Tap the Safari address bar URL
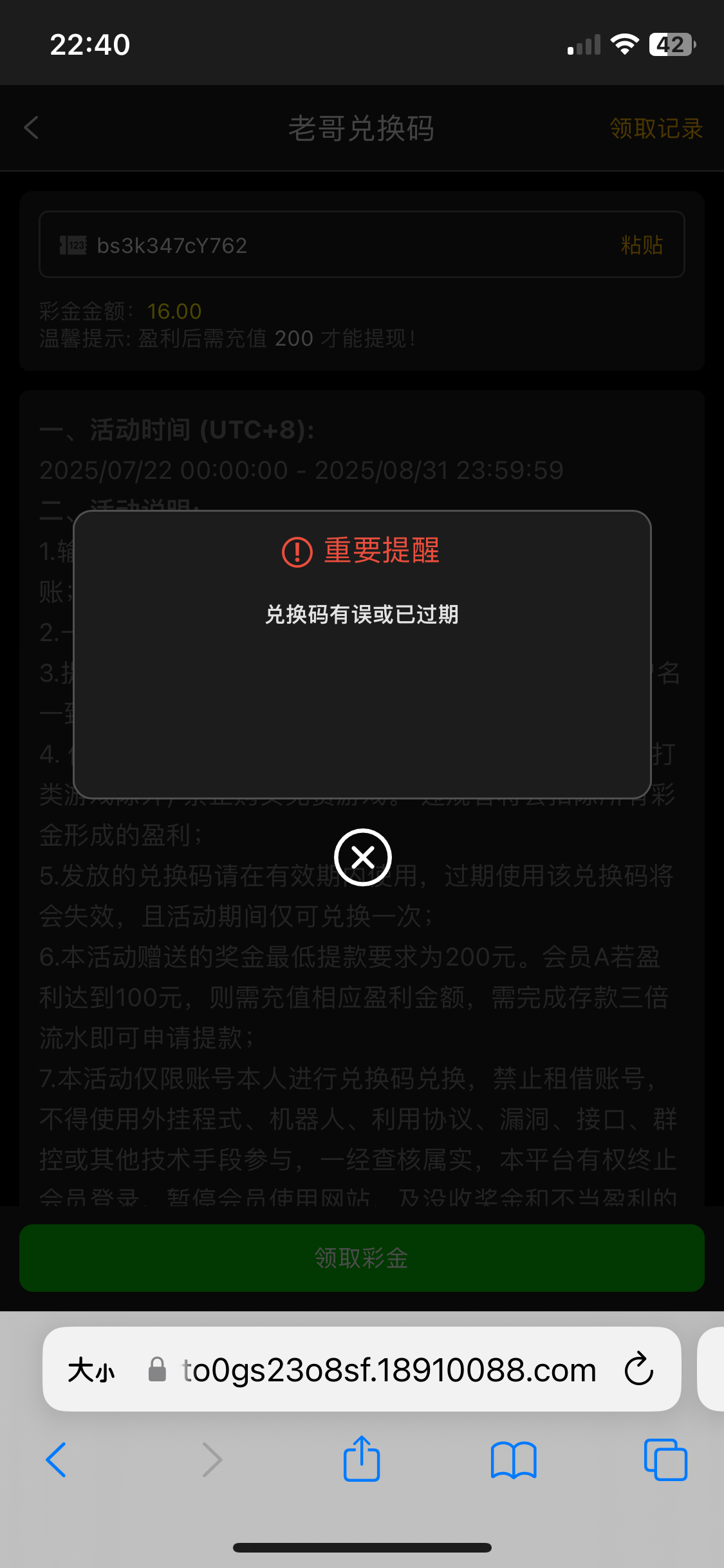724x1568 pixels. point(389,1370)
